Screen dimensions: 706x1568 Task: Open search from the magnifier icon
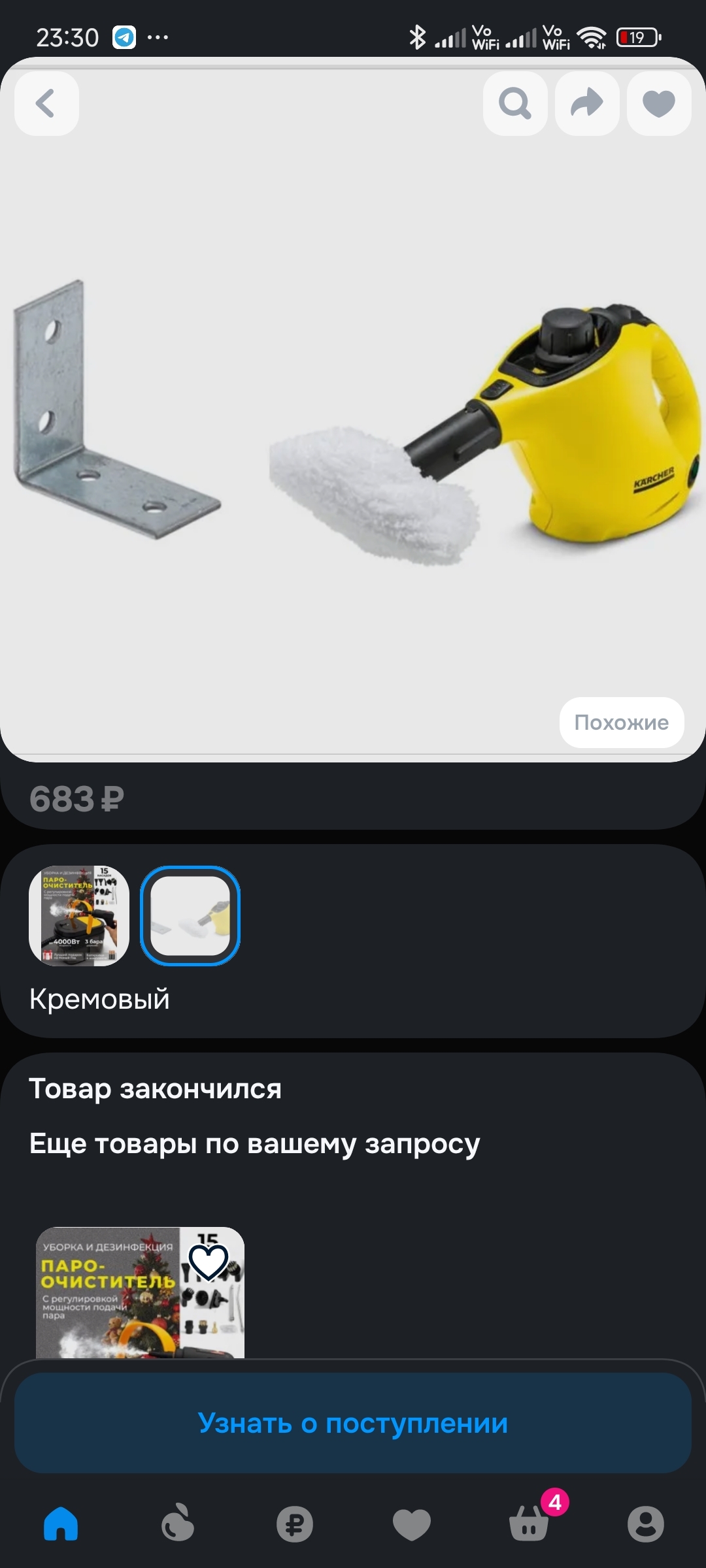pos(515,103)
